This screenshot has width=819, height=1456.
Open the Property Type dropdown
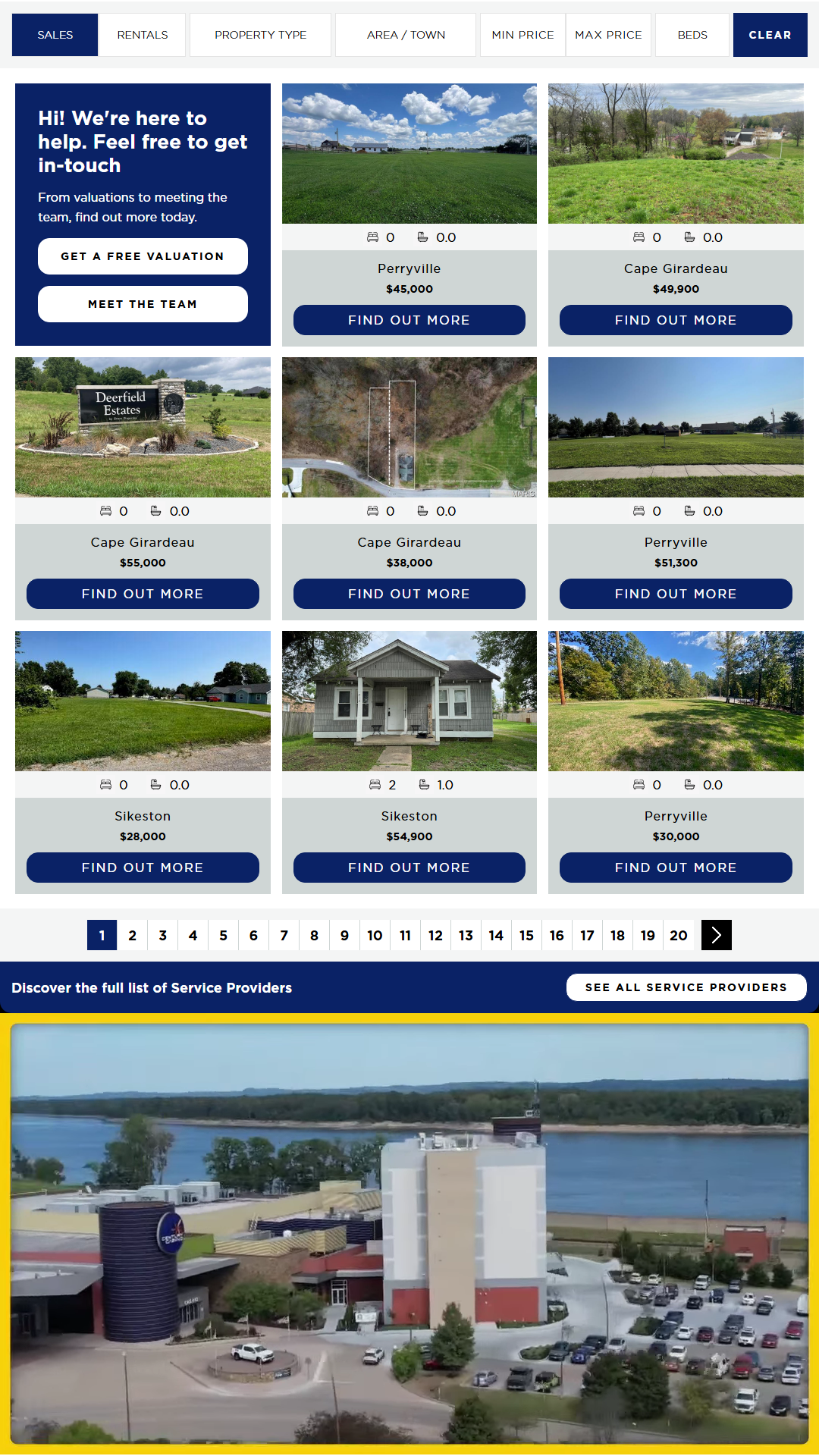(x=260, y=35)
